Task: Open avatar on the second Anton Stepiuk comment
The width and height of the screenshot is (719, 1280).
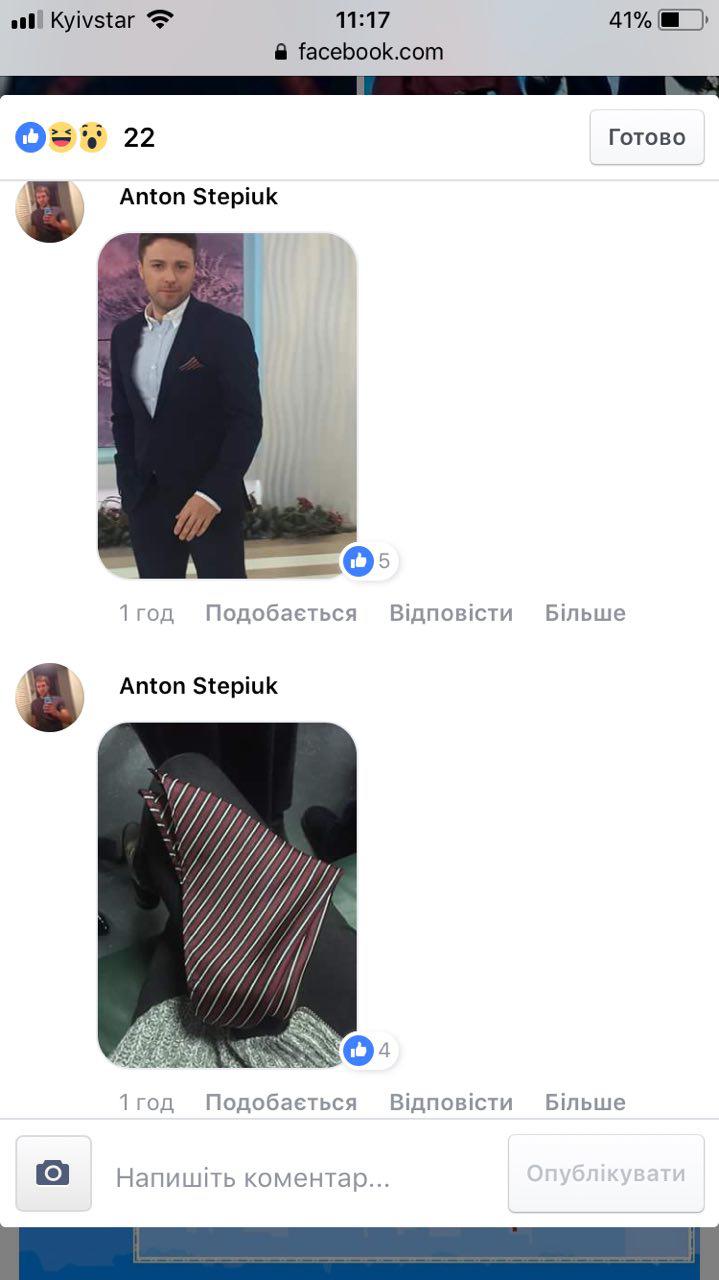Action: (50, 697)
